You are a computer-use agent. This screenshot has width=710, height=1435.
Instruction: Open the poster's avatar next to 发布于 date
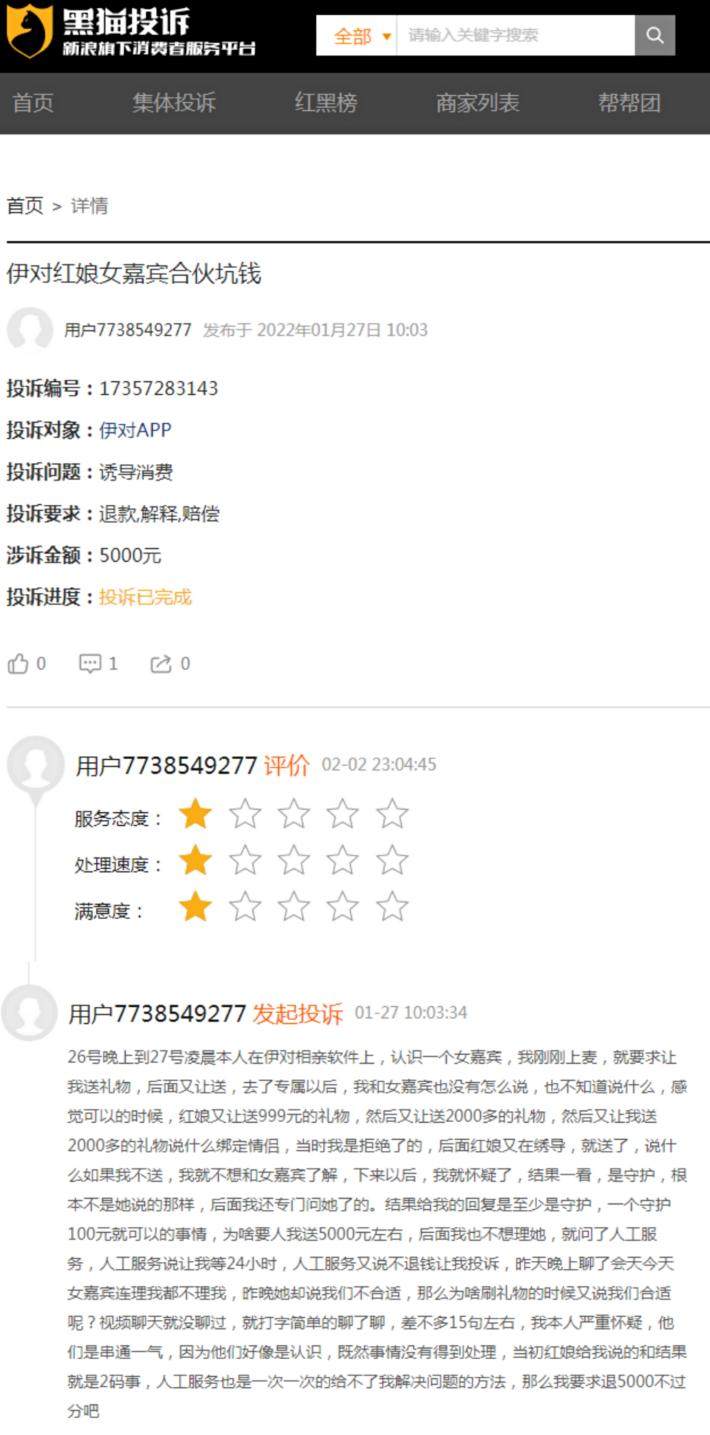pos(30,330)
